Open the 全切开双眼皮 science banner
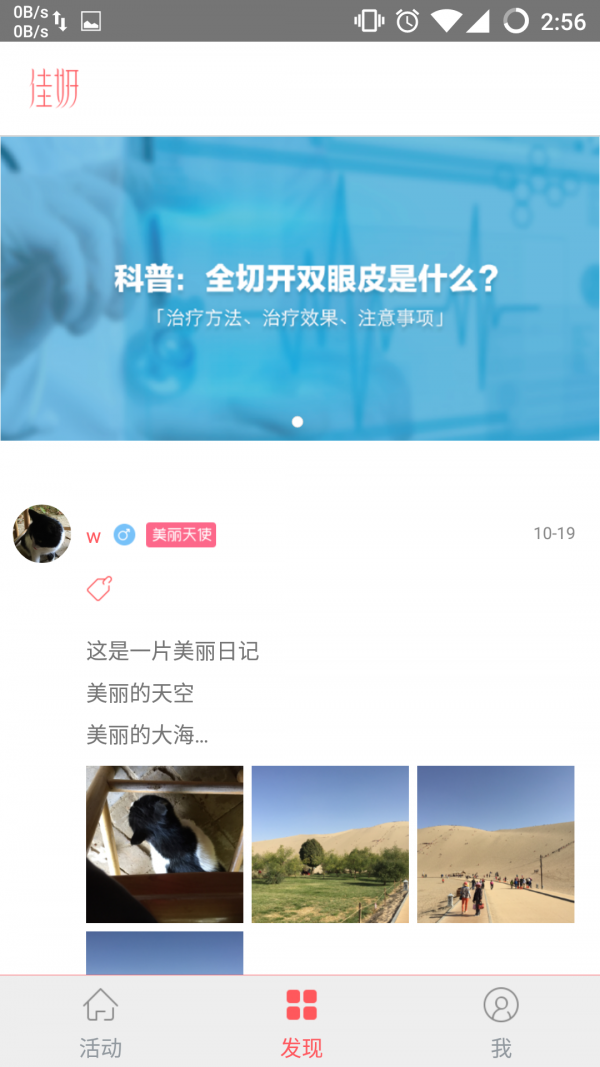 pos(300,288)
